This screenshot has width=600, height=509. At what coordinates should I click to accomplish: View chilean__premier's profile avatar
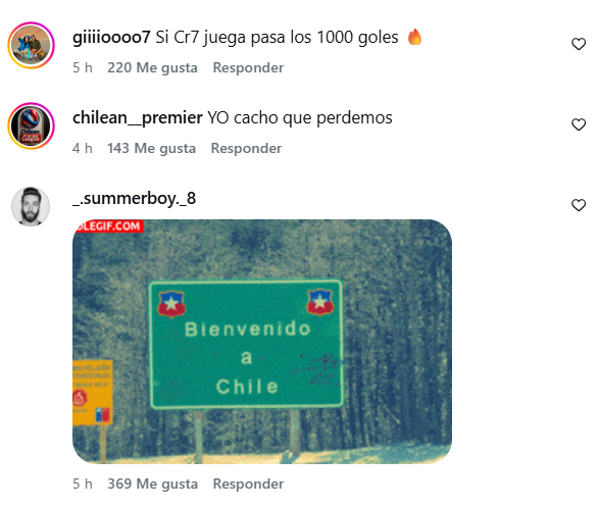point(30,126)
